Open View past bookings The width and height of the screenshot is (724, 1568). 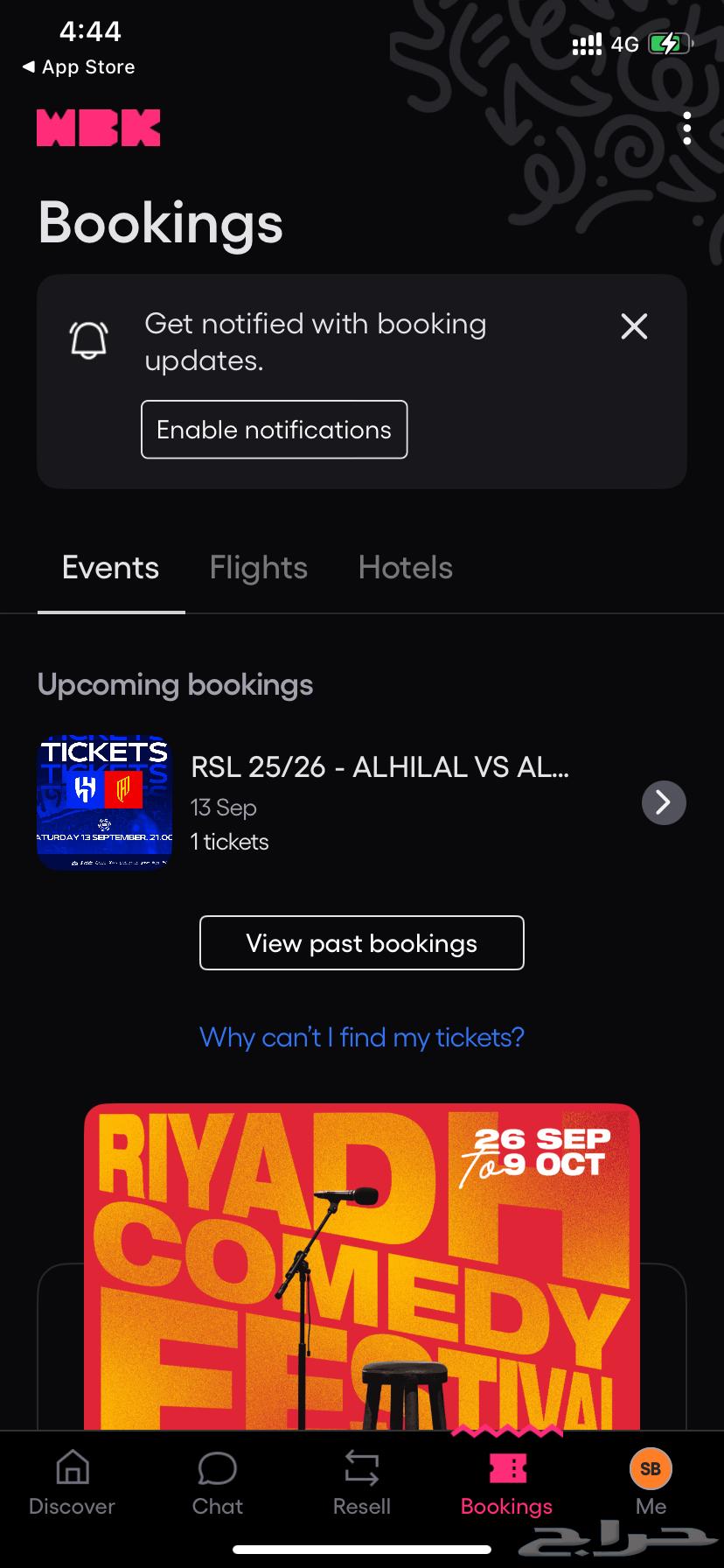(361, 942)
